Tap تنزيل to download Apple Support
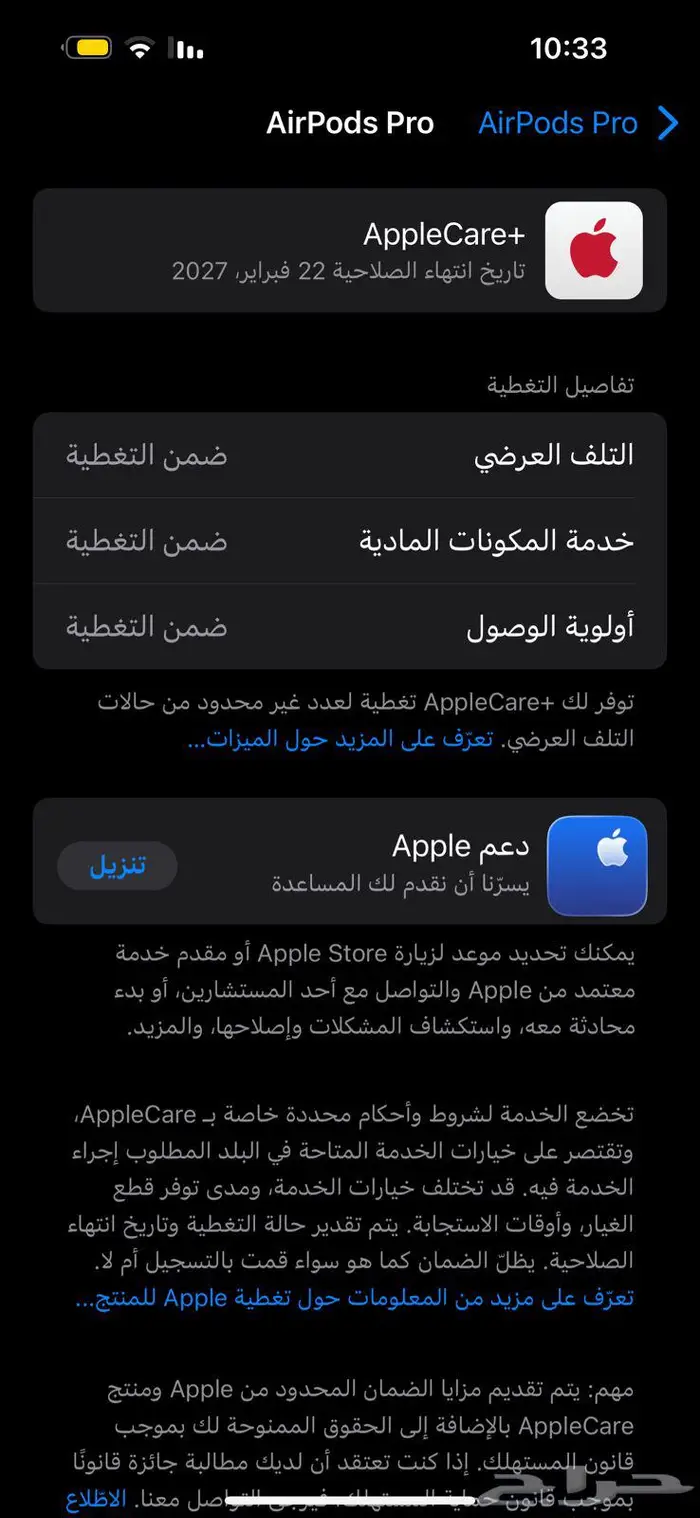 [118, 866]
